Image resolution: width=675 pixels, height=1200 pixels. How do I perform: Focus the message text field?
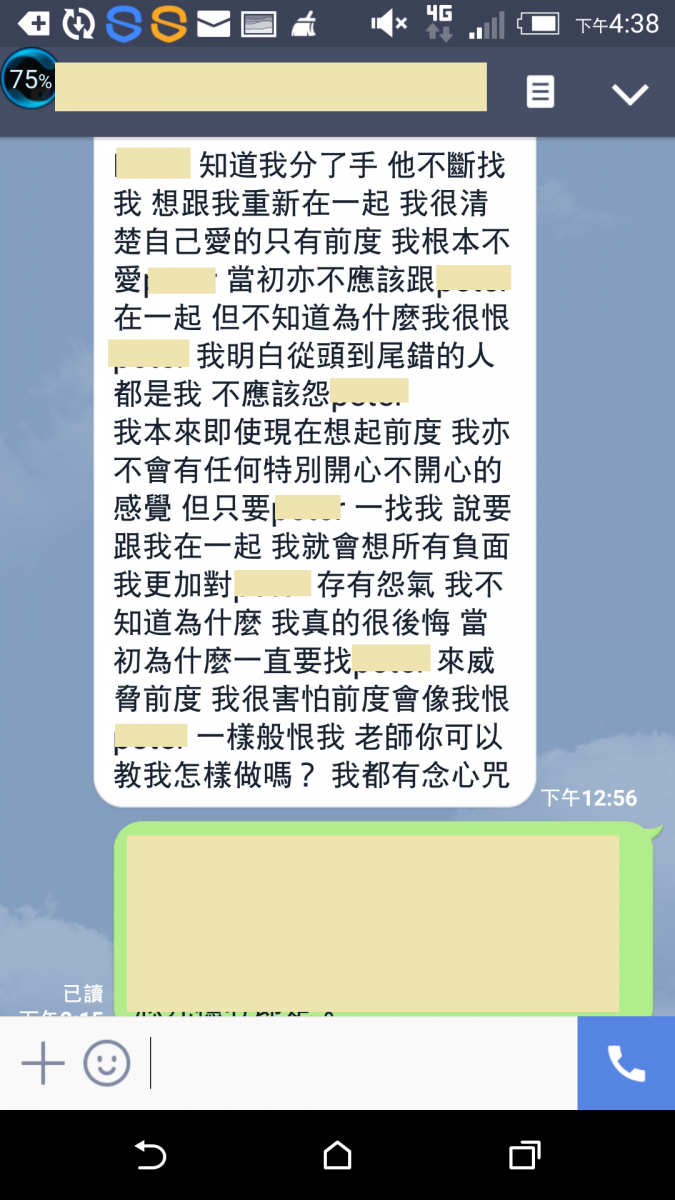(x=360, y=1063)
